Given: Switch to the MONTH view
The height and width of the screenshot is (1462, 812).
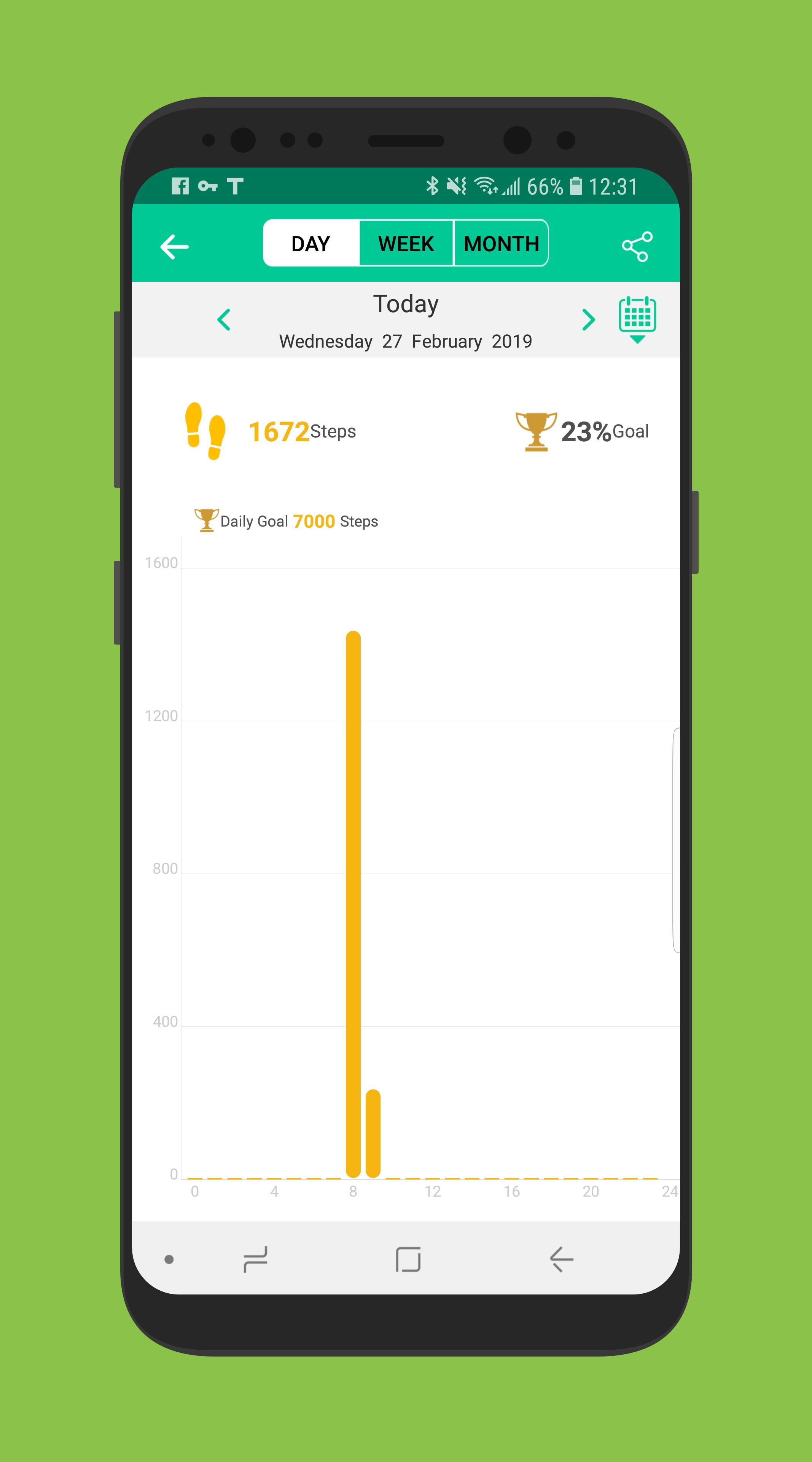Looking at the screenshot, I should coord(501,244).
